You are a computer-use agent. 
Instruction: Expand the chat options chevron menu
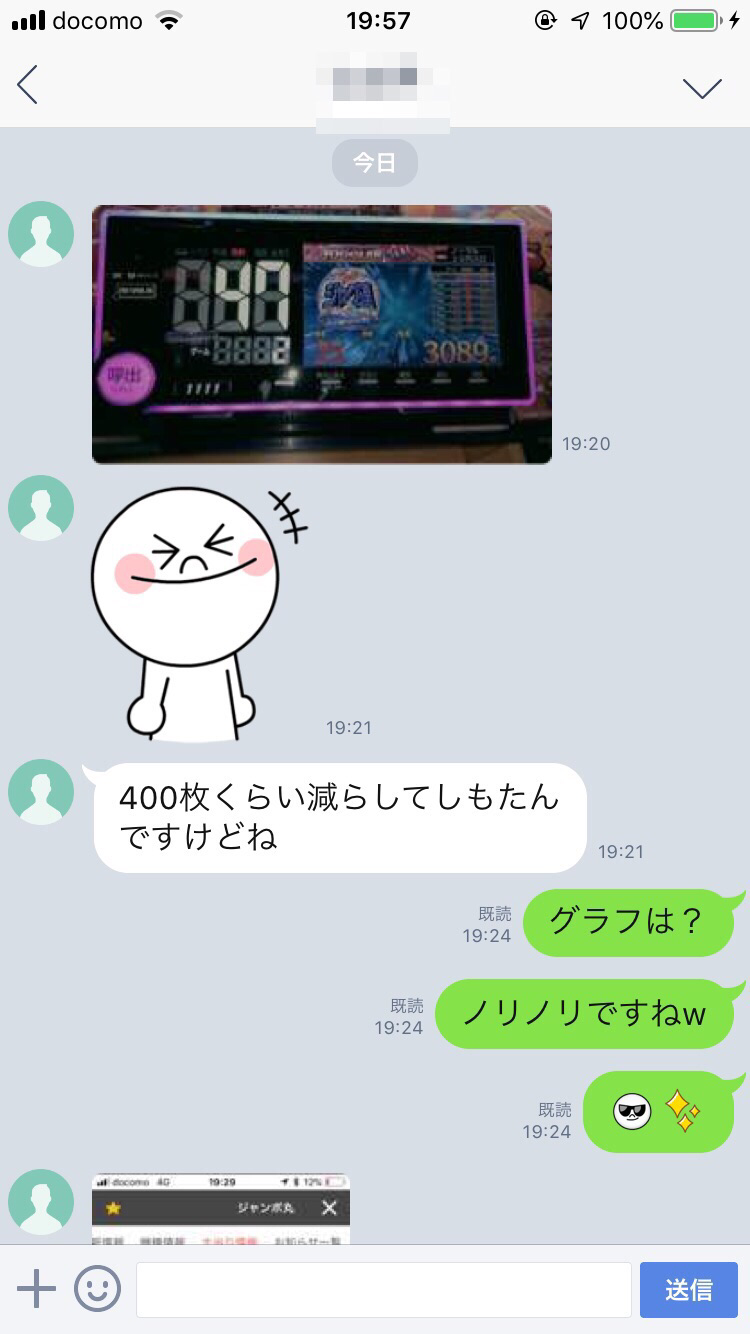point(702,88)
